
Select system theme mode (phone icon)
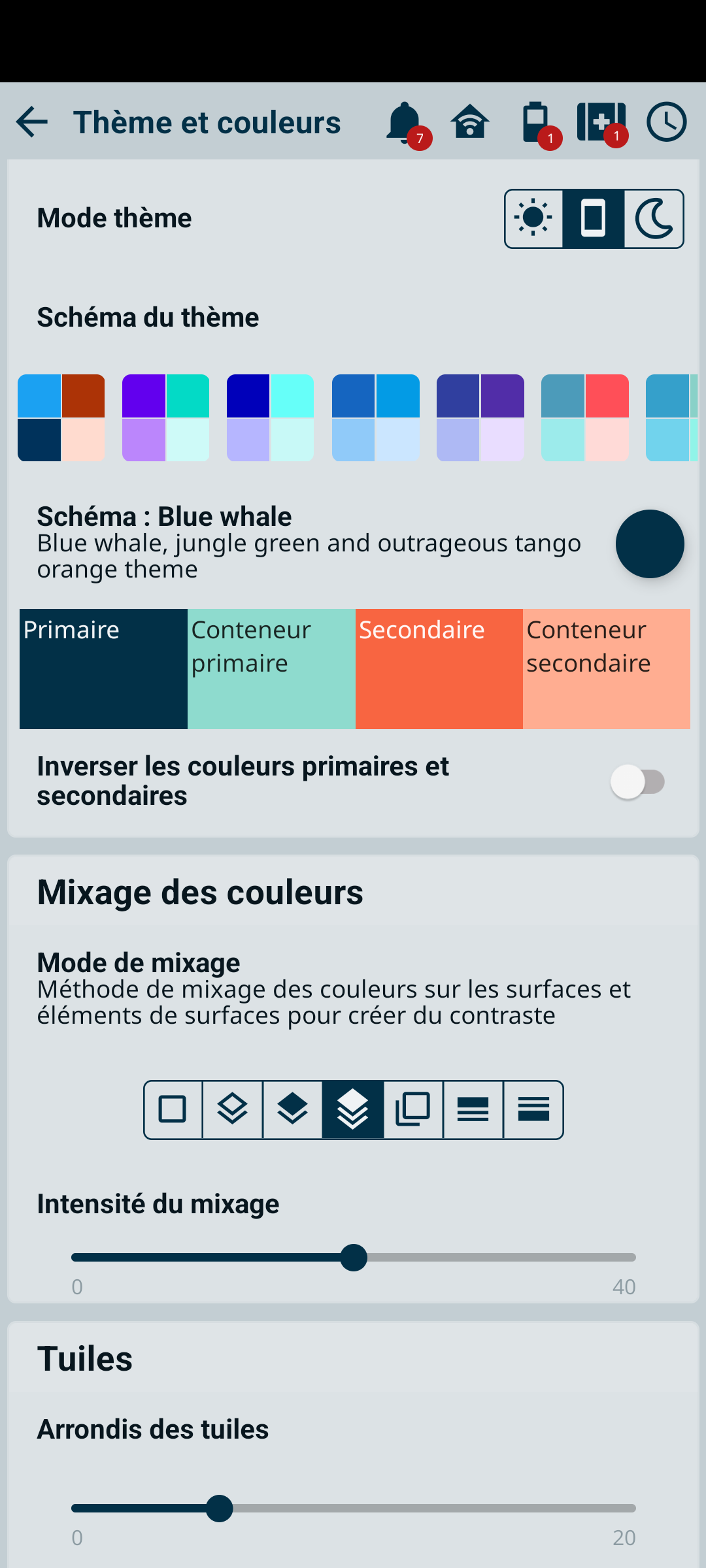pos(594,219)
